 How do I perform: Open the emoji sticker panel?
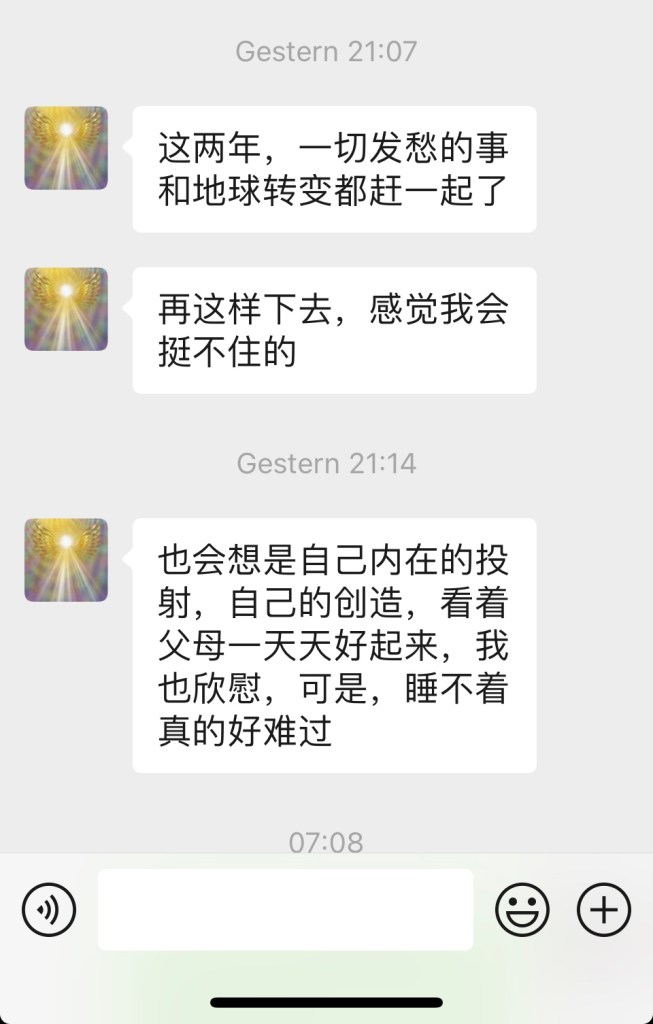tap(522, 910)
